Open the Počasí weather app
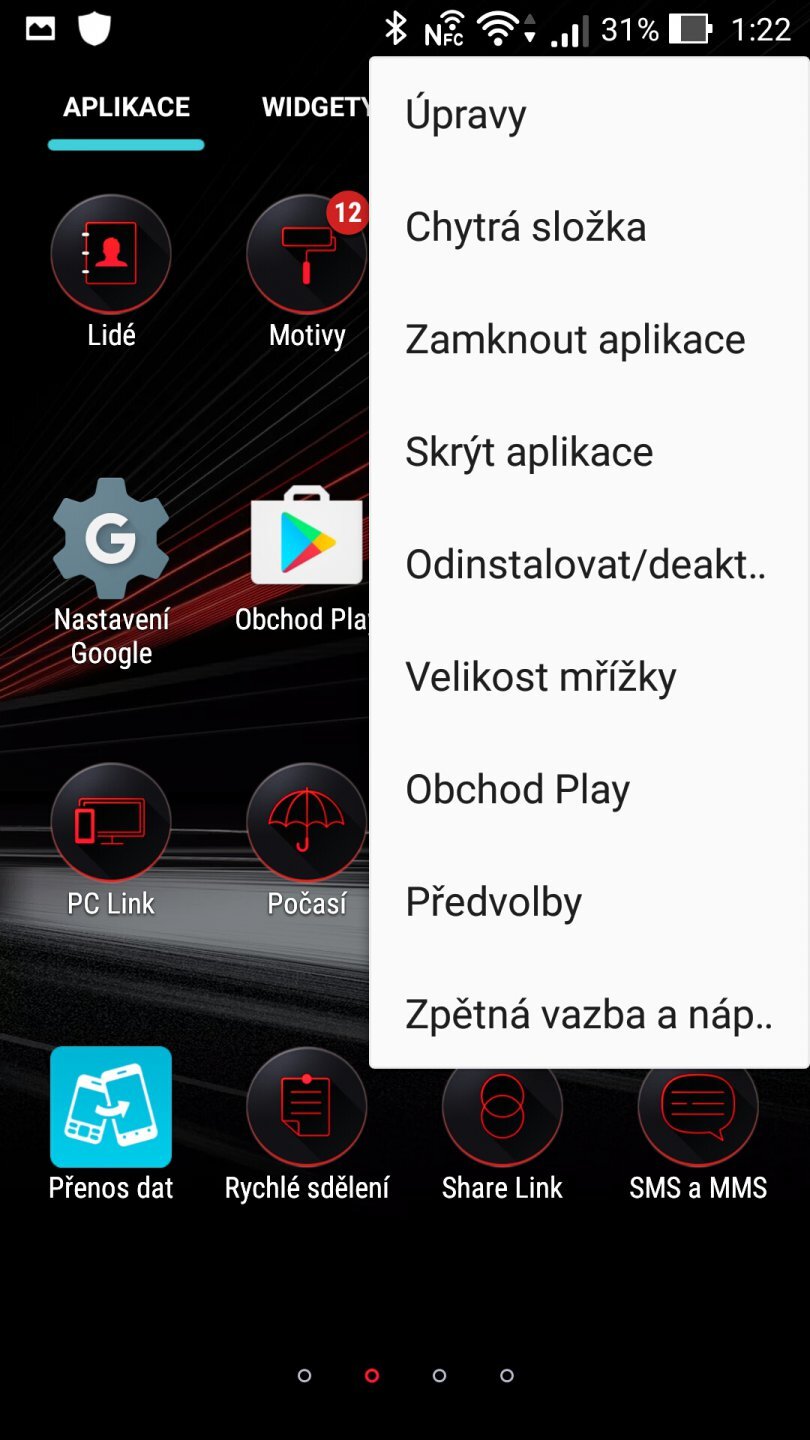 [306, 822]
